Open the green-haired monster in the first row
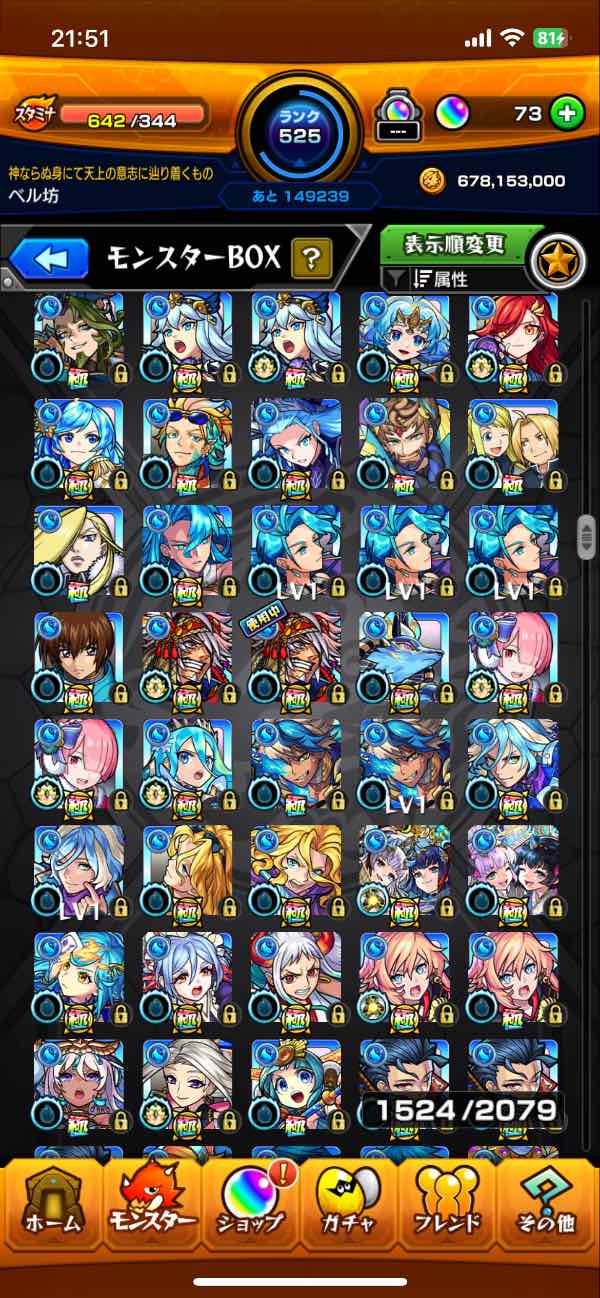The width and height of the screenshot is (600, 1298). 78,337
